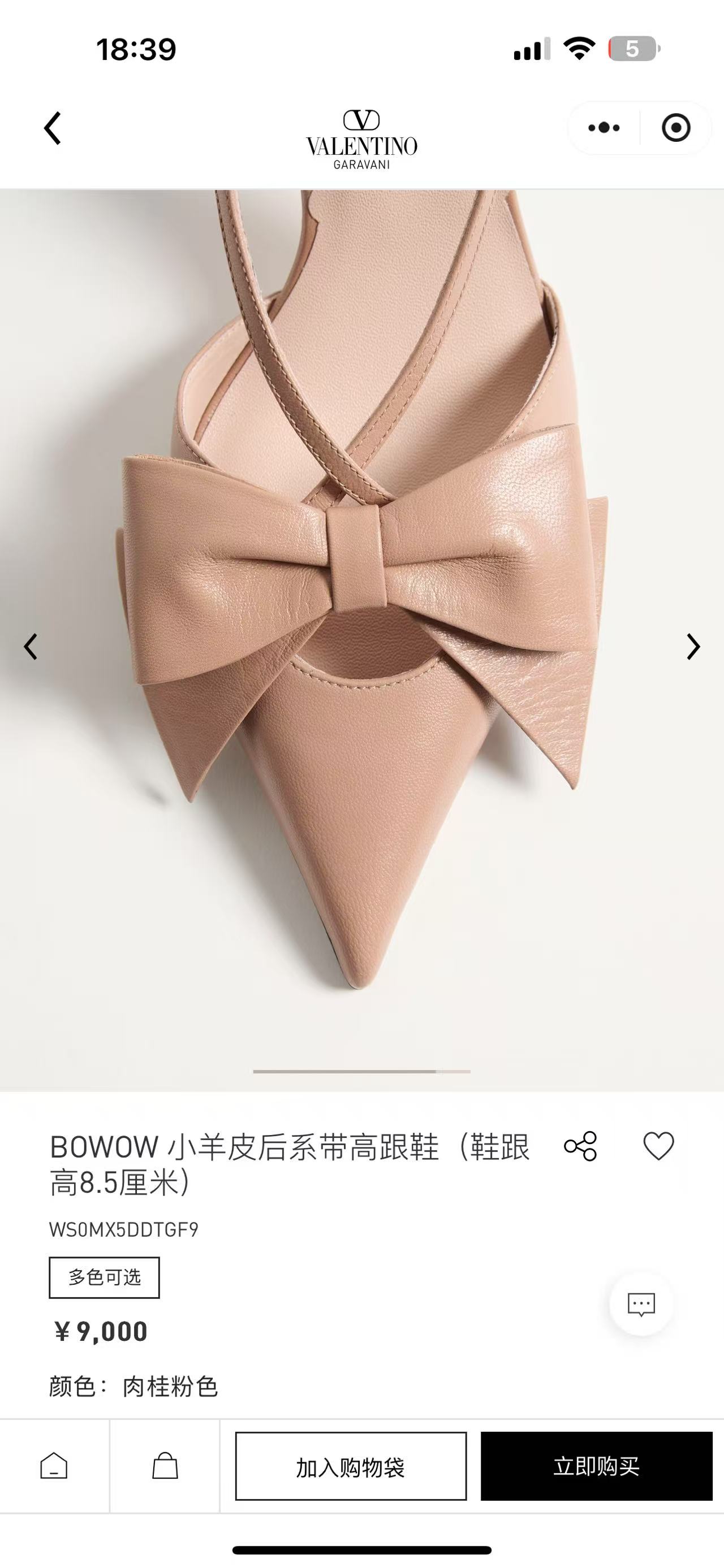Show the next product photo
This screenshot has width=724, height=1568.
693,647
